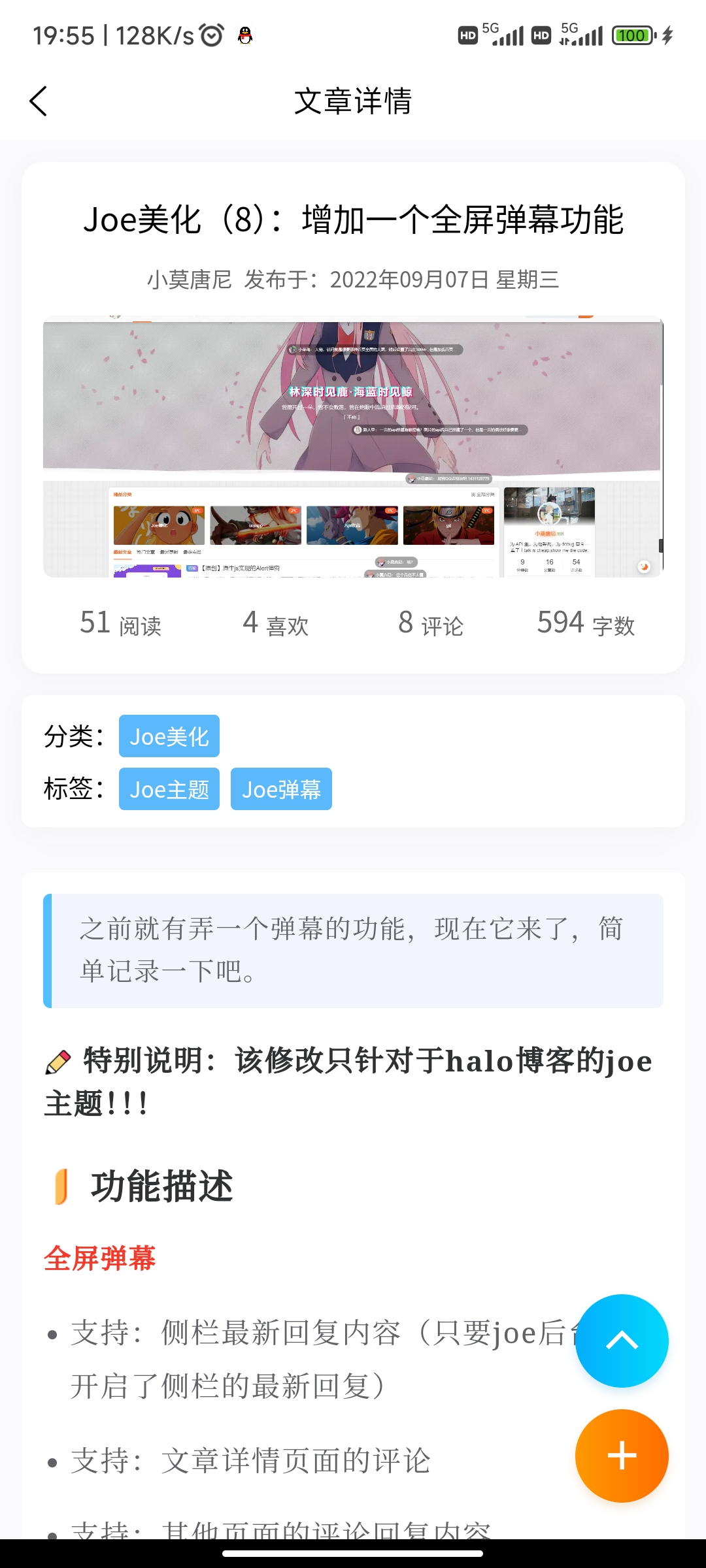Go back from the article detail page

(x=39, y=101)
